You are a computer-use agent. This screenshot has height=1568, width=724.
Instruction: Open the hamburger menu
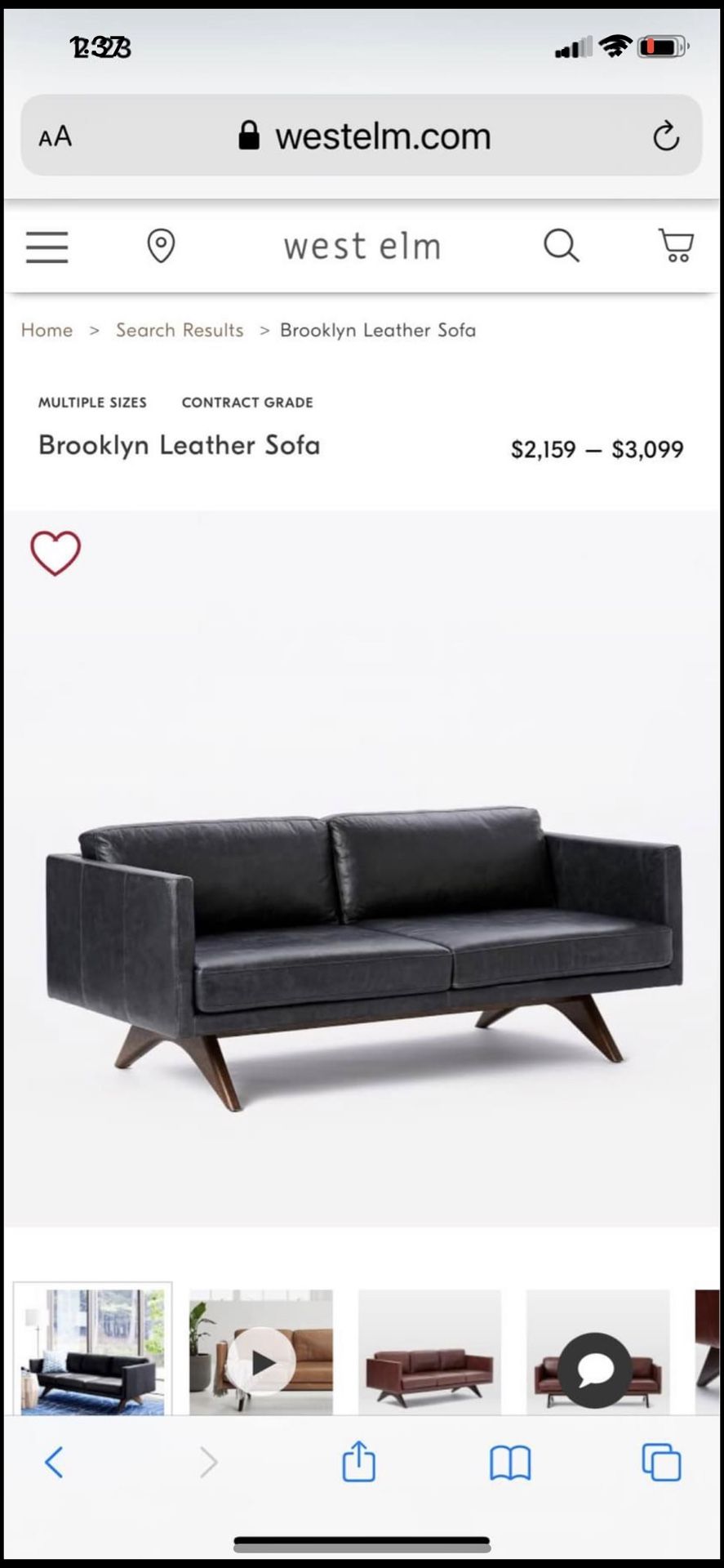47,247
